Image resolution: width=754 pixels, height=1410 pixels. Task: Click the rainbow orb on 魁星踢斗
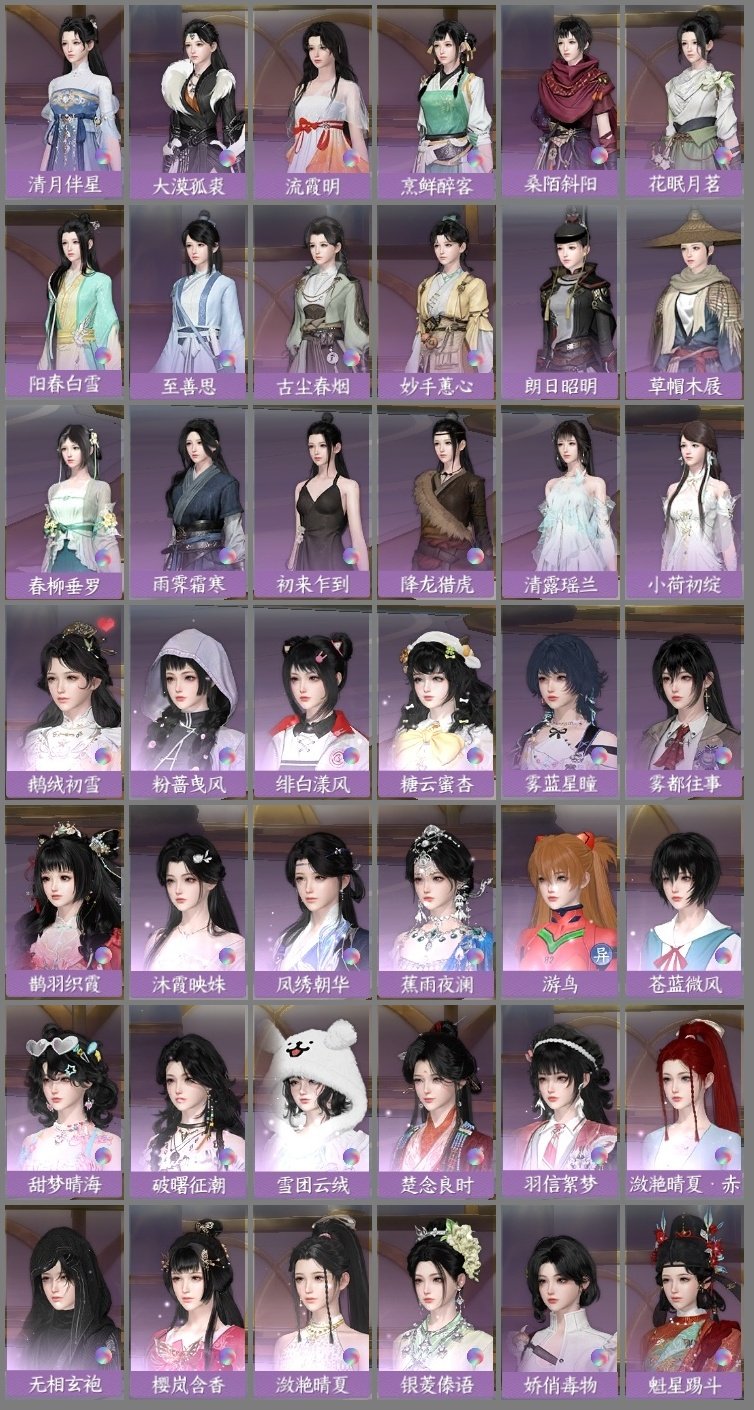click(x=722, y=1355)
